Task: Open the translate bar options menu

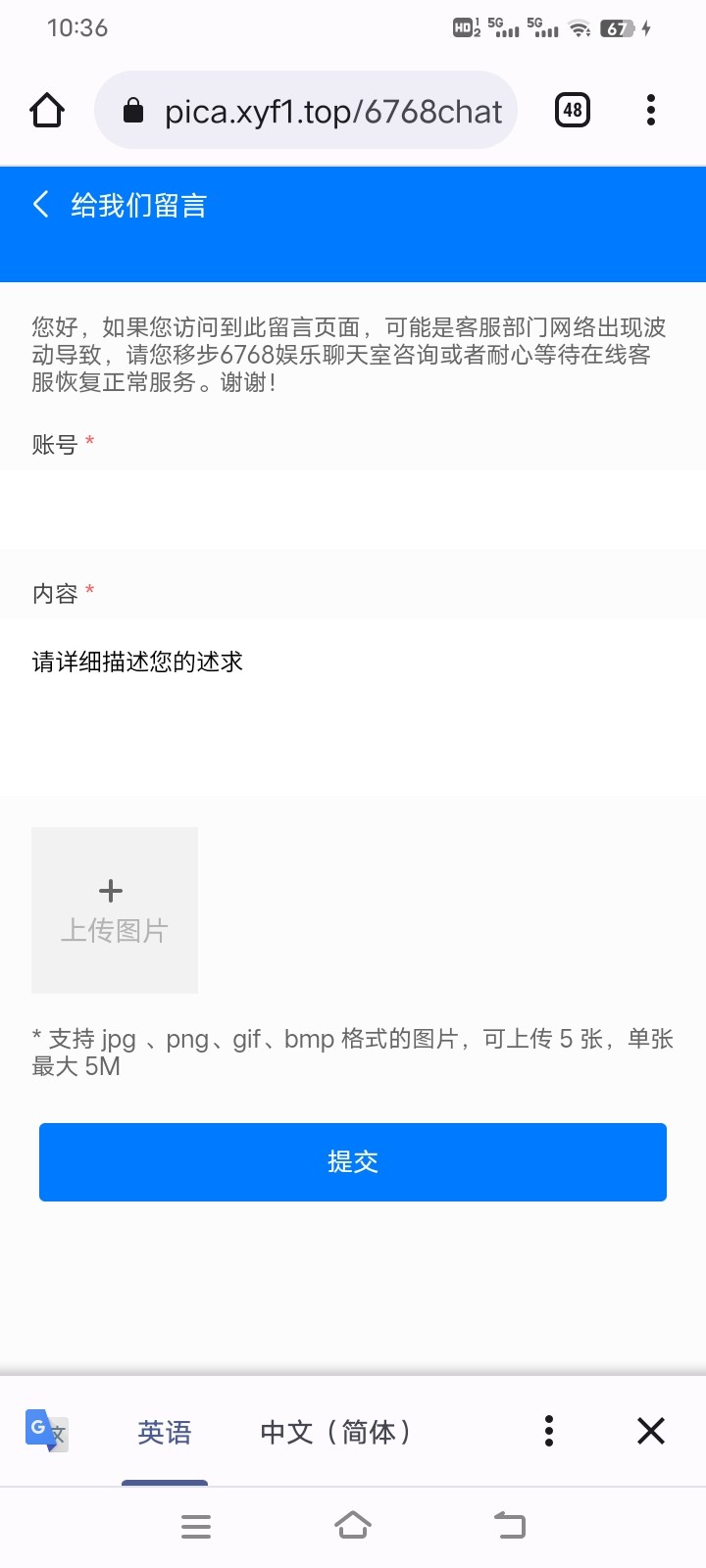Action: pyautogui.click(x=547, y=1431)
